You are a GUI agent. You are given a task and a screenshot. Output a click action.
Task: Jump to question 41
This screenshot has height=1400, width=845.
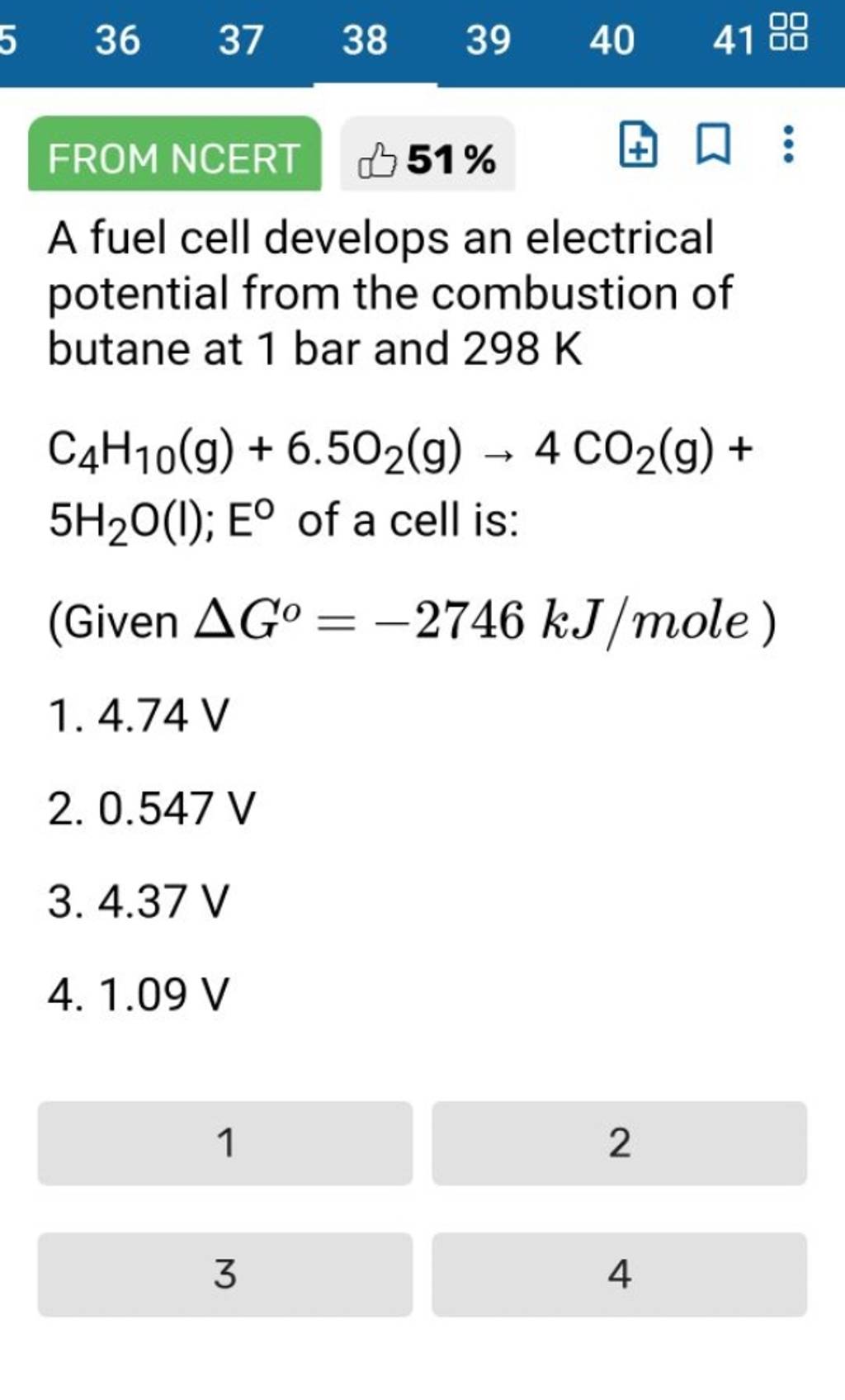tap(730, 37)
